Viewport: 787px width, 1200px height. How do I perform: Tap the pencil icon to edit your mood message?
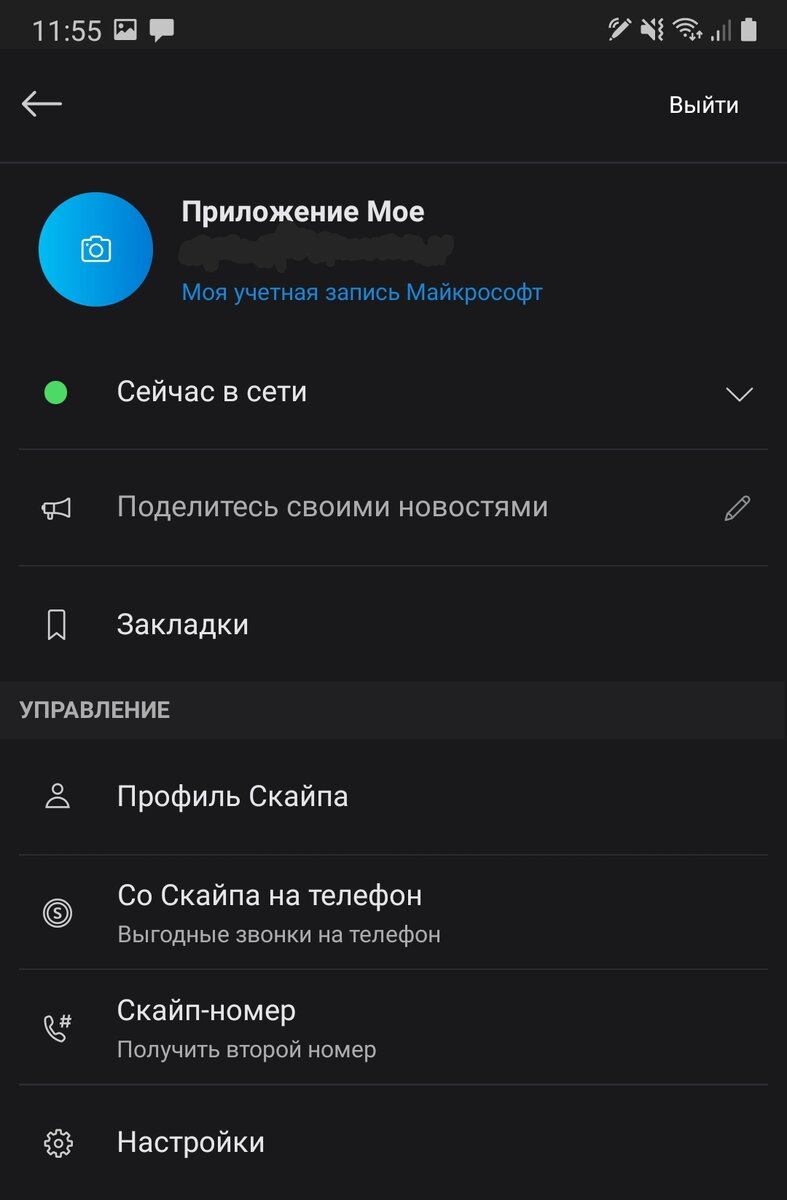click(737, 508)
